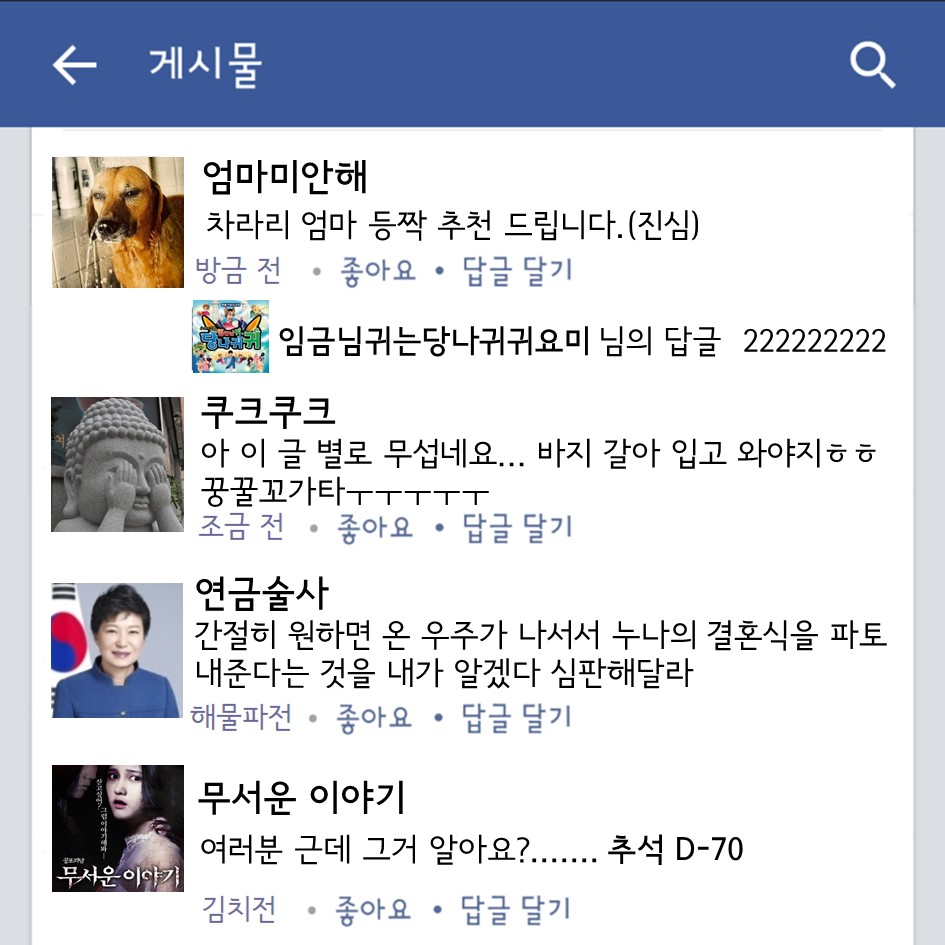The height and width of the screenshot is (945, 945).
Task: Like 연금술사's comment
Action: point(373,716)
